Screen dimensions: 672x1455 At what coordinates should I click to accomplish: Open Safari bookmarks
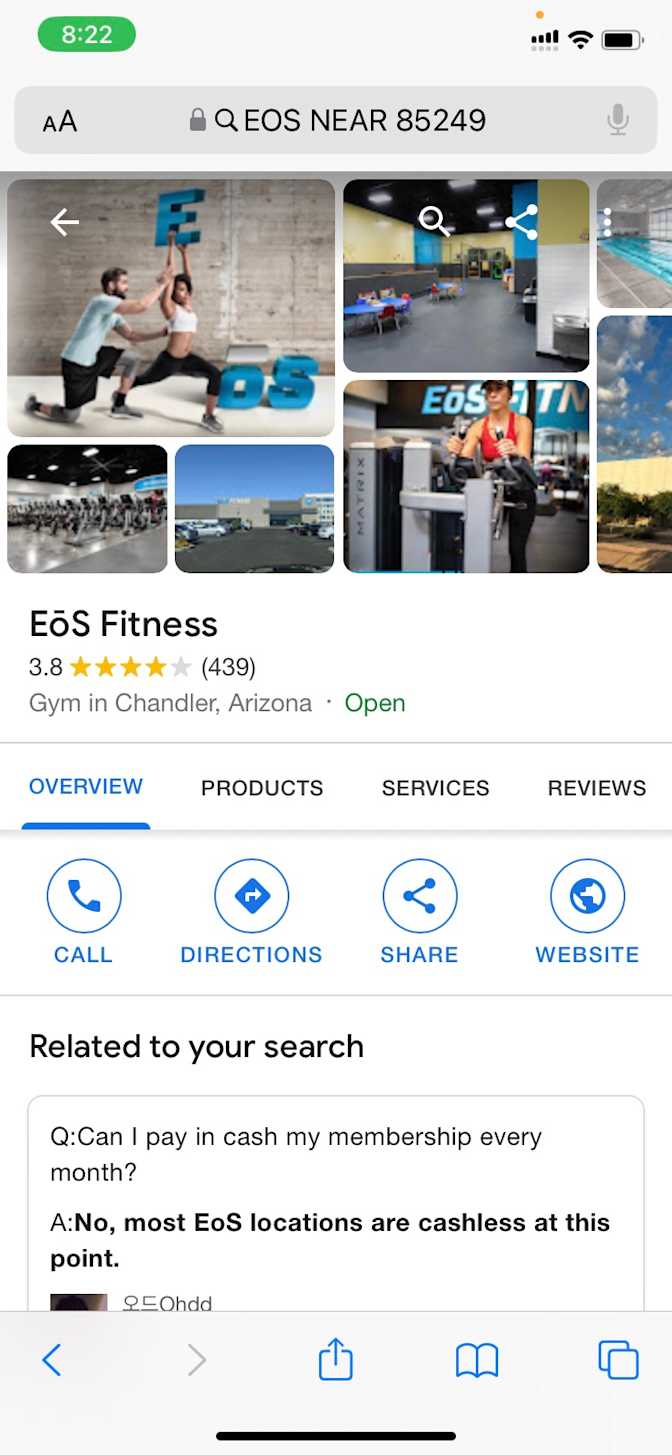point(477,1361)
